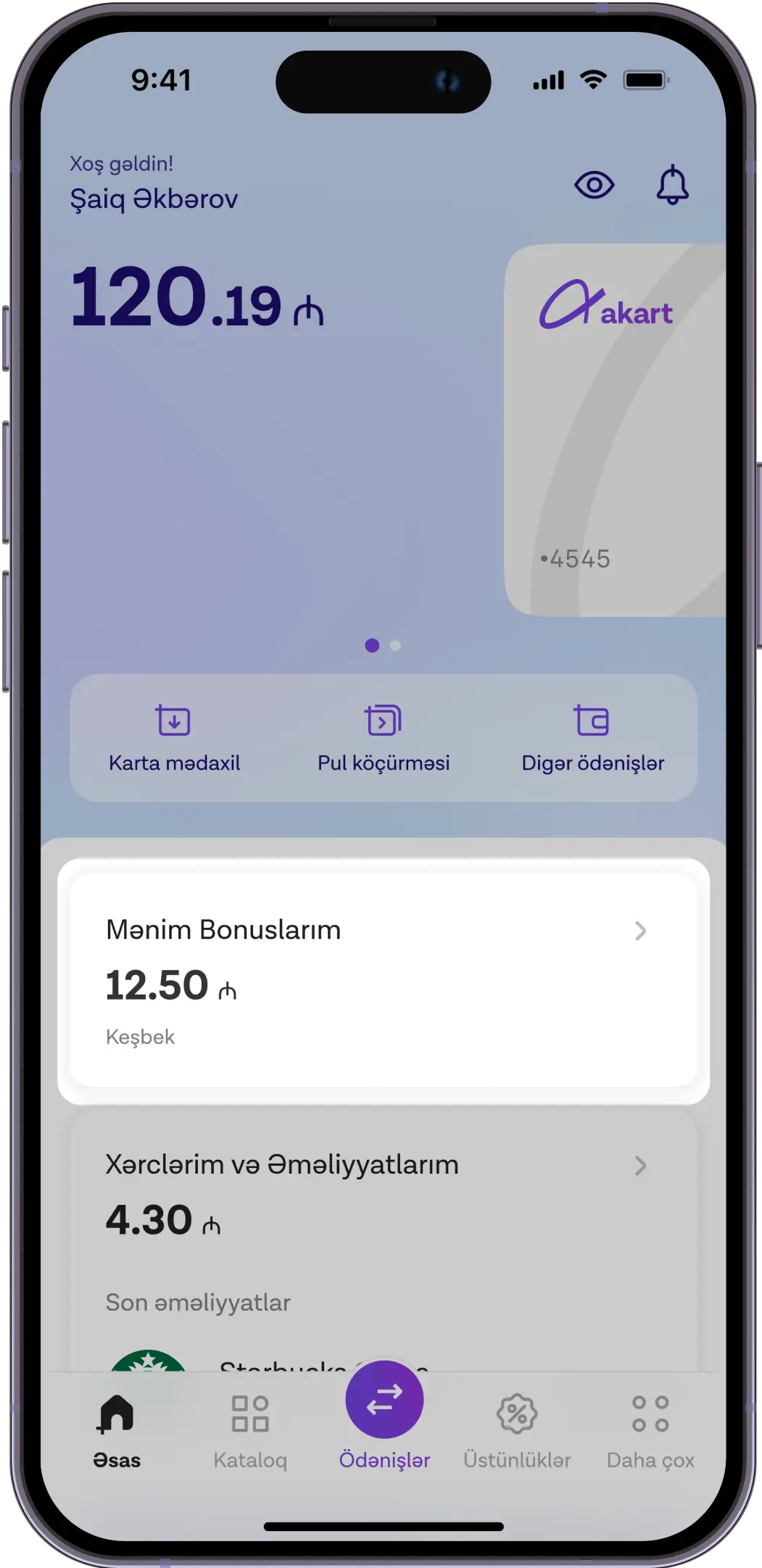762x1568 pixels.
Task: Open Digər ödənişlər
Action: tap(592, 739)
